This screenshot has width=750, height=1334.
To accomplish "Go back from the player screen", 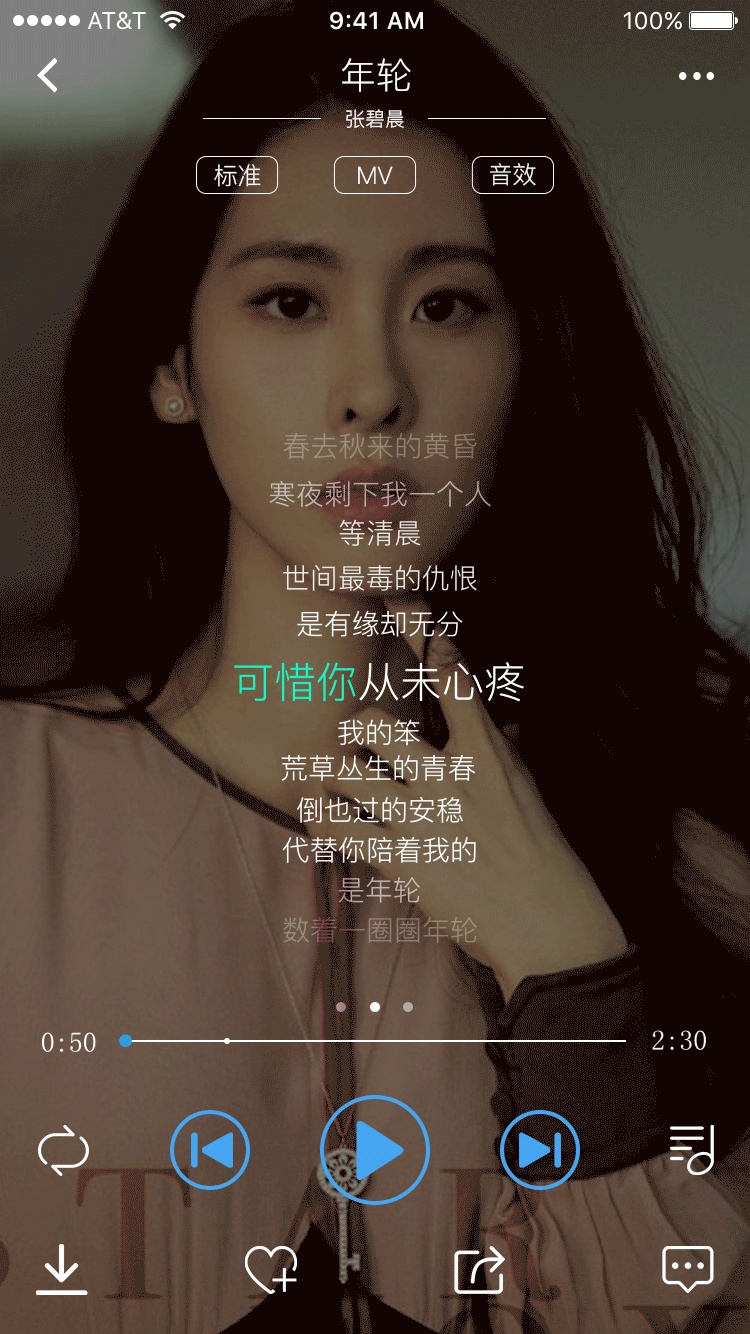I will coord(48,75).
